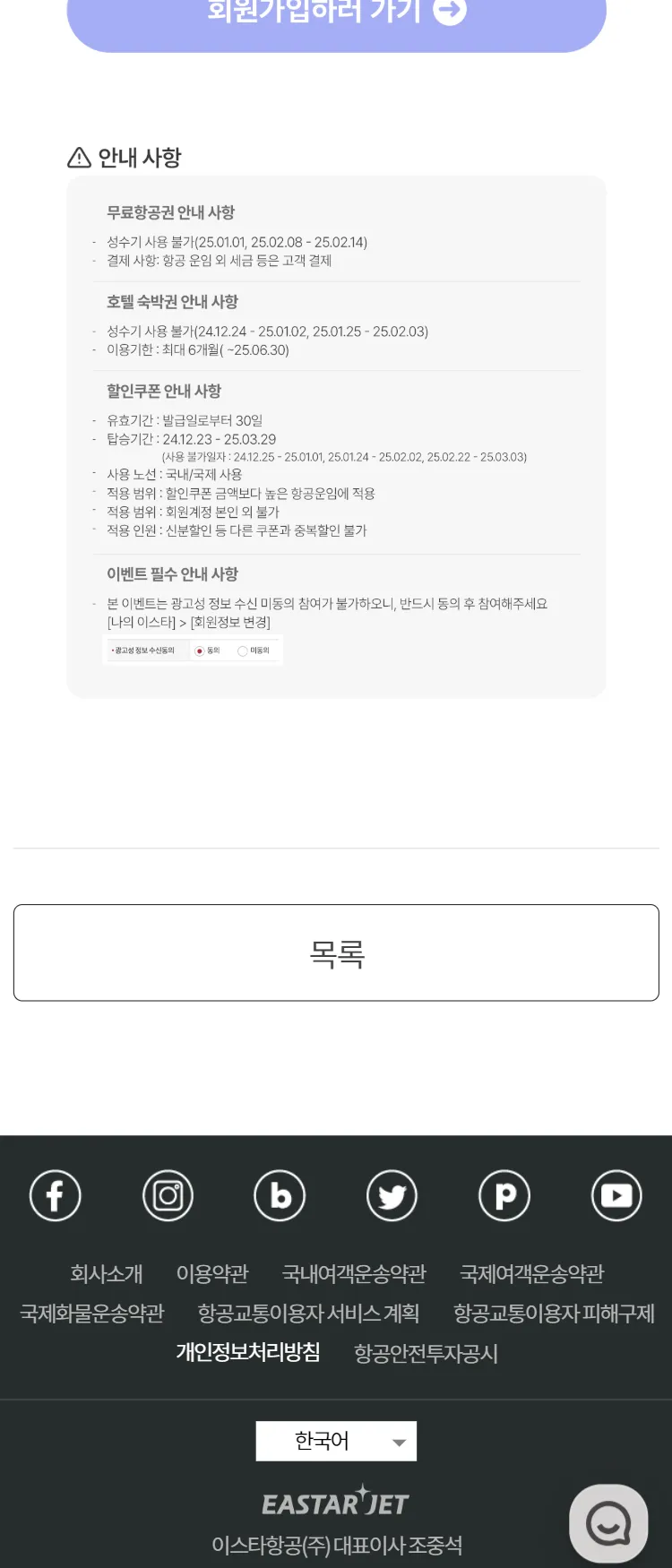View 항공교통이용자 서비스 계획
Image resolution: width=672 pixels, height=1568 pixels.
click(x=308, y=1314)
